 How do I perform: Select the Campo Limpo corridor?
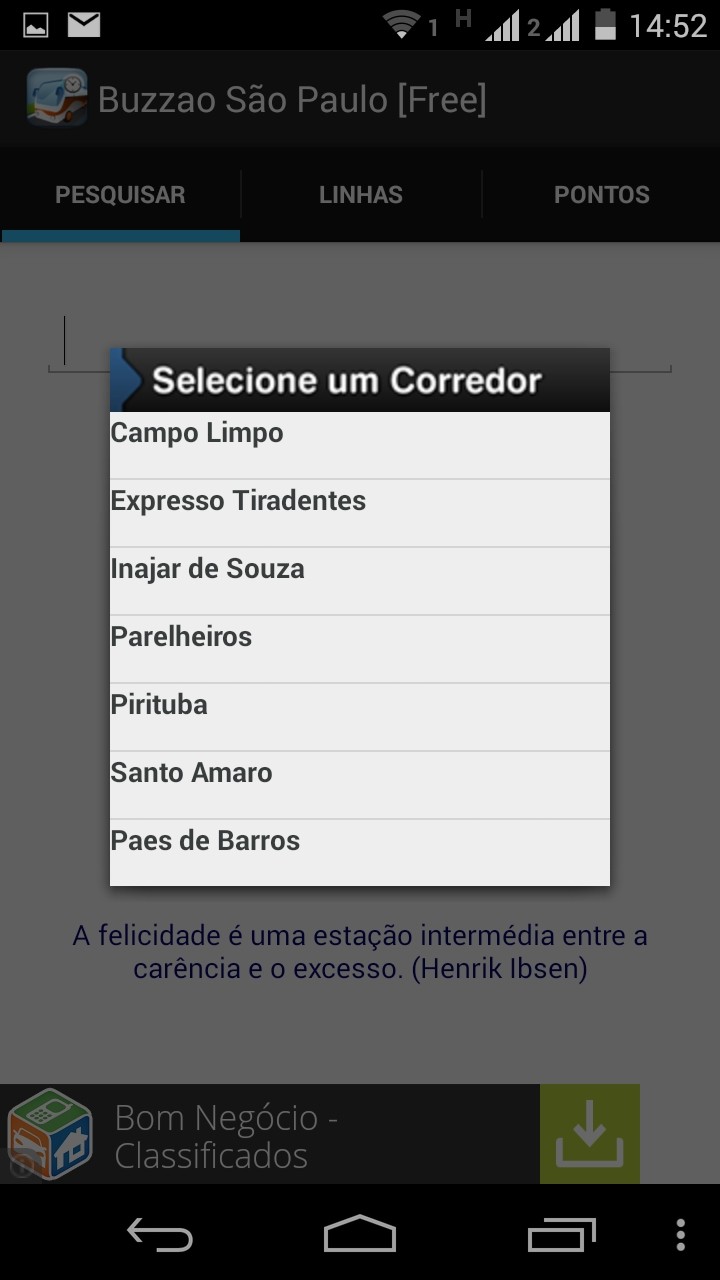(x=359, y=445)
